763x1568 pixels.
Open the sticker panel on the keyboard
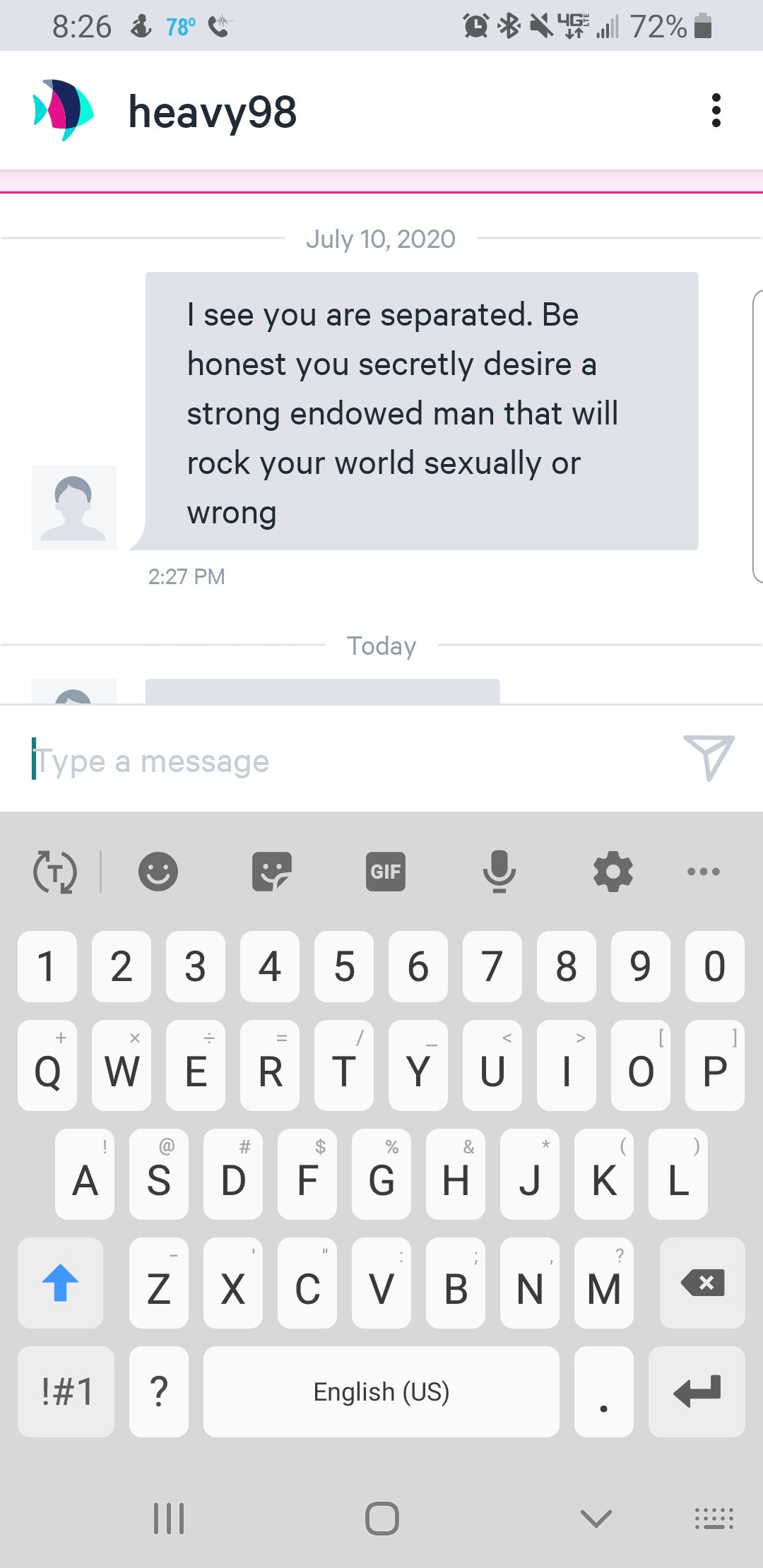click(x=271, y=871)
